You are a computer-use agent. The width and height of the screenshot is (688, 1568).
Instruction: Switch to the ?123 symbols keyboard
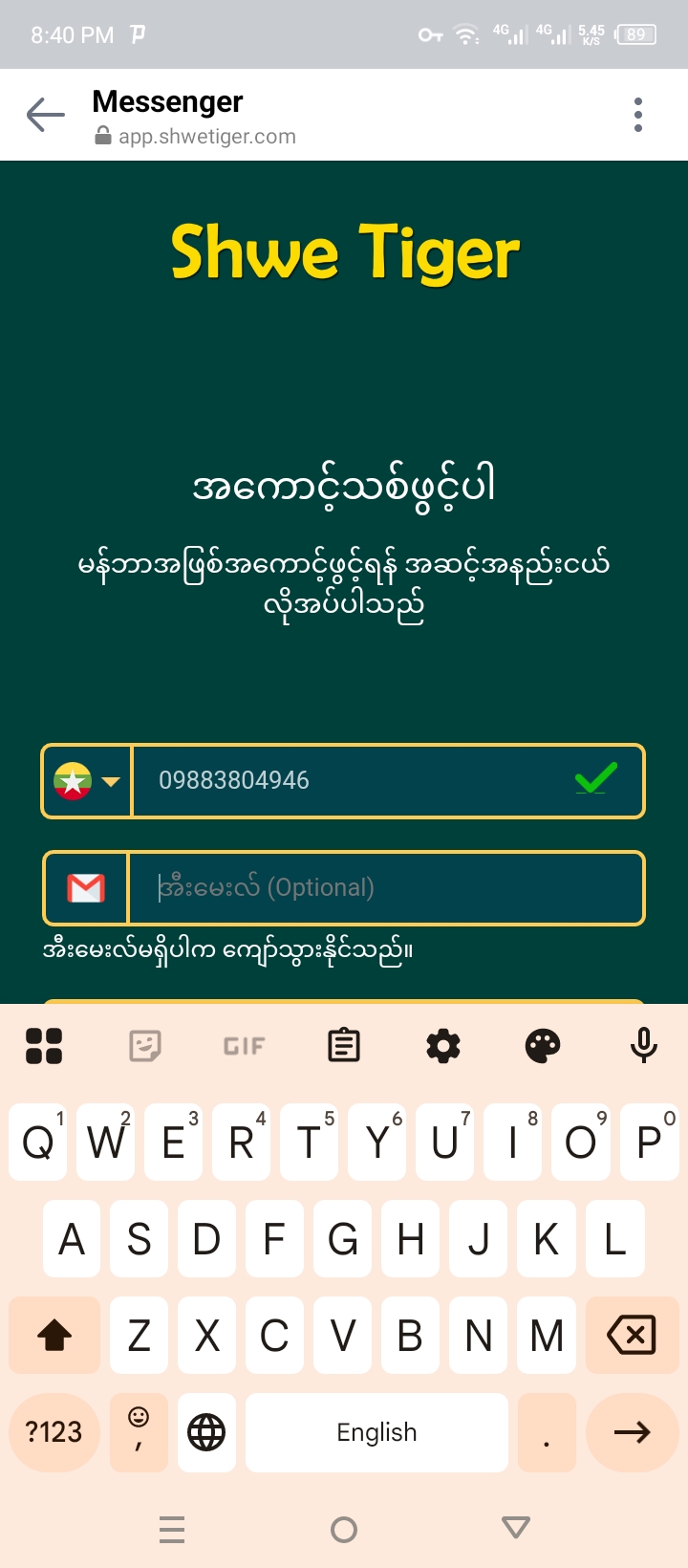click(54, 1432)
